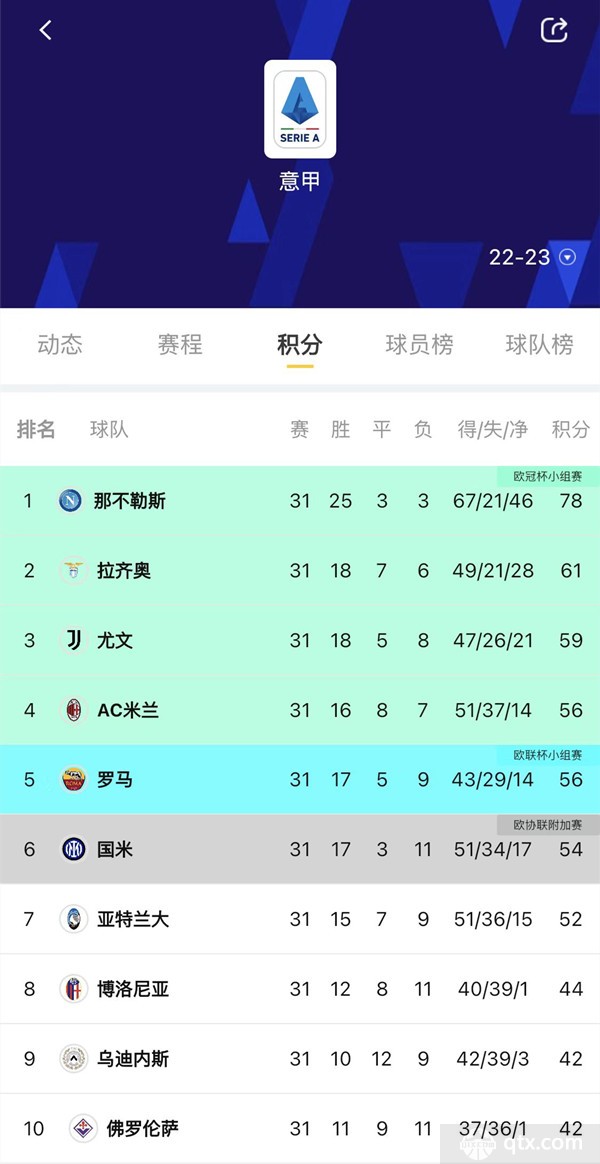Share the Serie A standings page
Viewport: 600px width, 1164px height.
tap(554, 30)
